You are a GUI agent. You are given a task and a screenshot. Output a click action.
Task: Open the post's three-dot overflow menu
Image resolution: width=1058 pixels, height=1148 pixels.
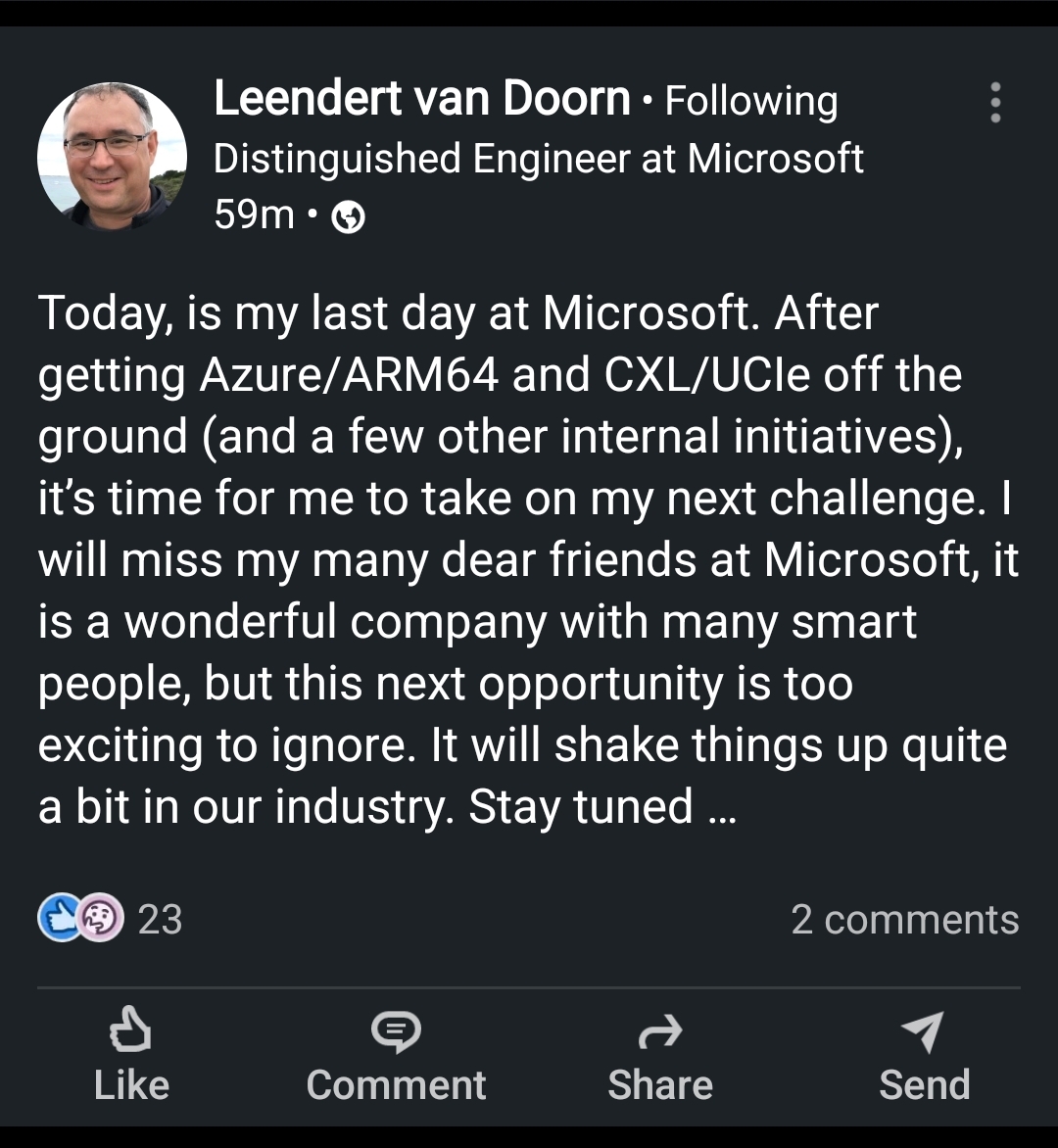click(x=995, y=102)
